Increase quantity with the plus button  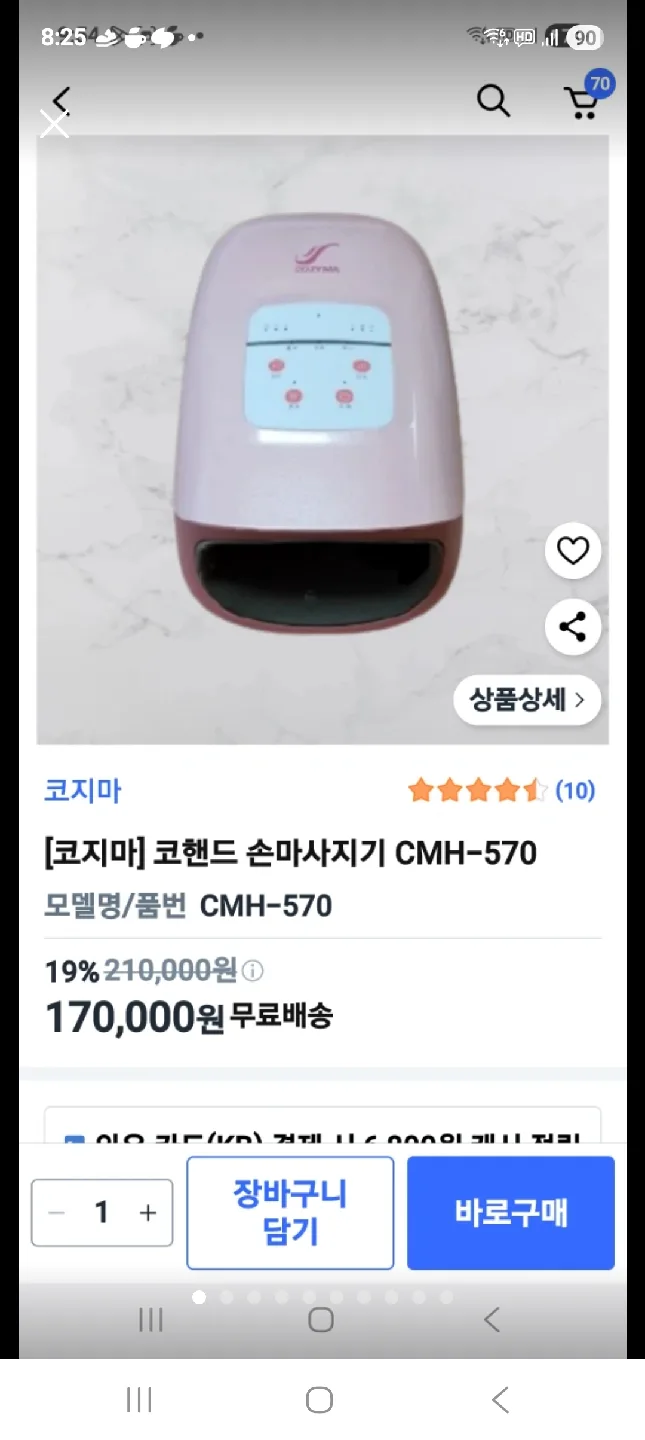tap(148, 1213)
